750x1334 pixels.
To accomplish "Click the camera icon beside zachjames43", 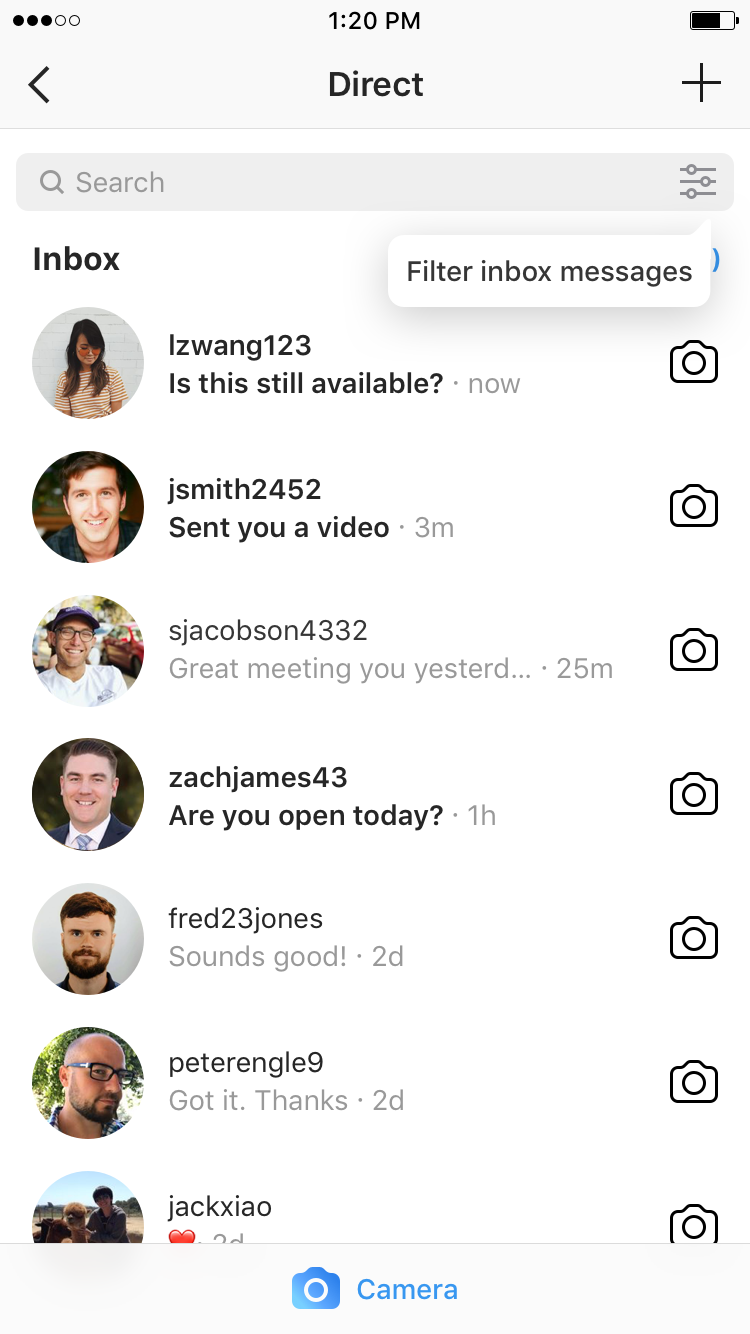I will pyautogui.click(x=694, y=794).
